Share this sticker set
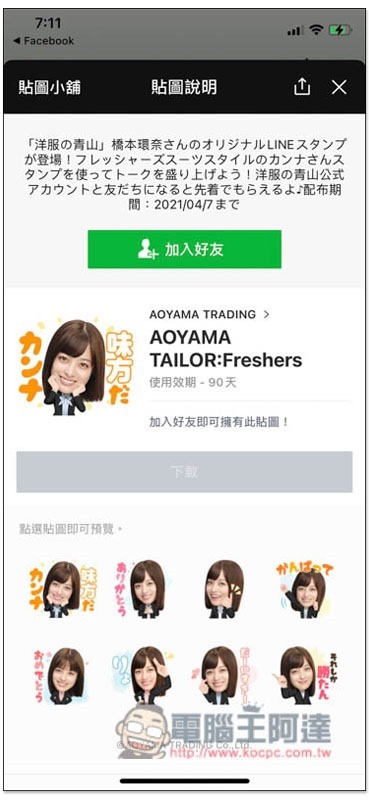The height and width of the screenshot is (800, 369). 302,87
